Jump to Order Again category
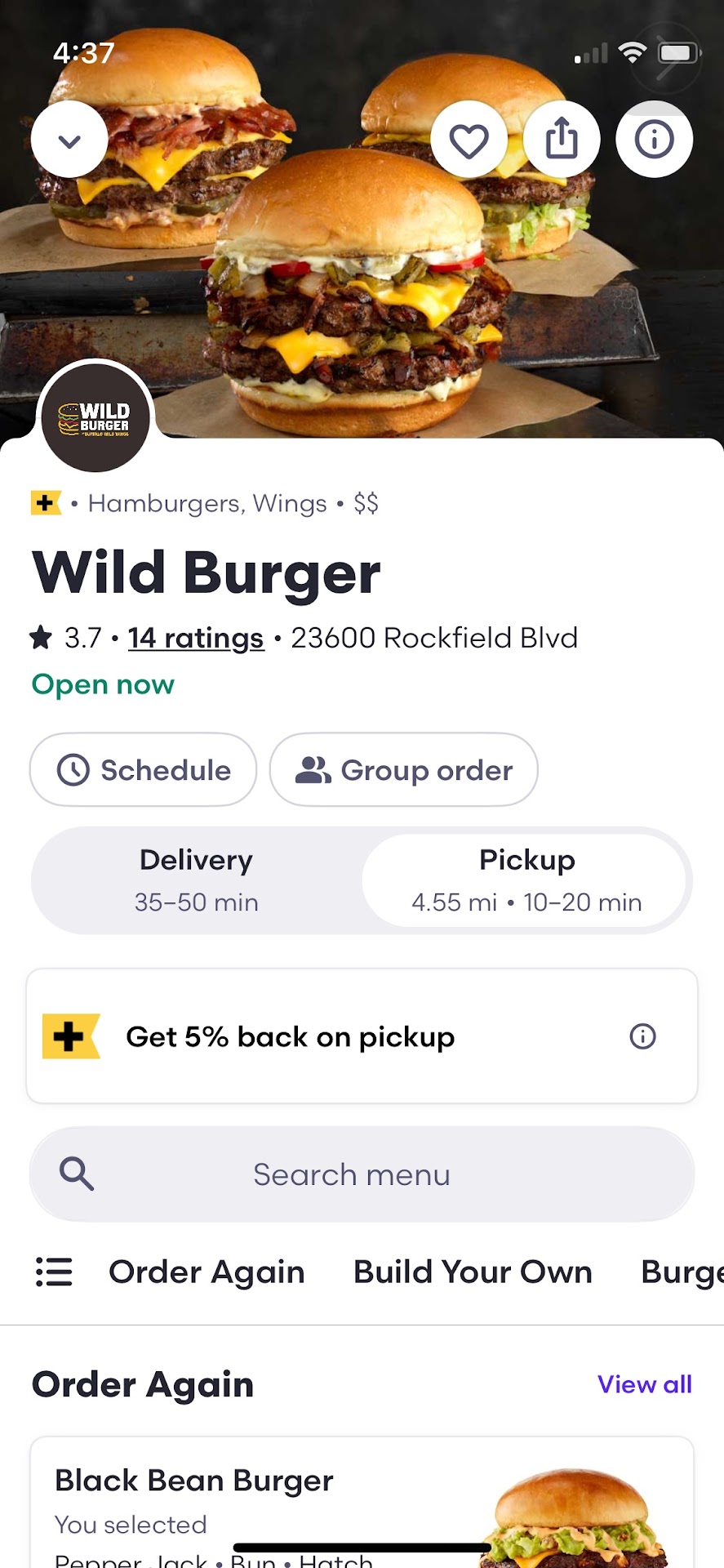Viewport: 724px width, 1568px height. click(207, 1272)
